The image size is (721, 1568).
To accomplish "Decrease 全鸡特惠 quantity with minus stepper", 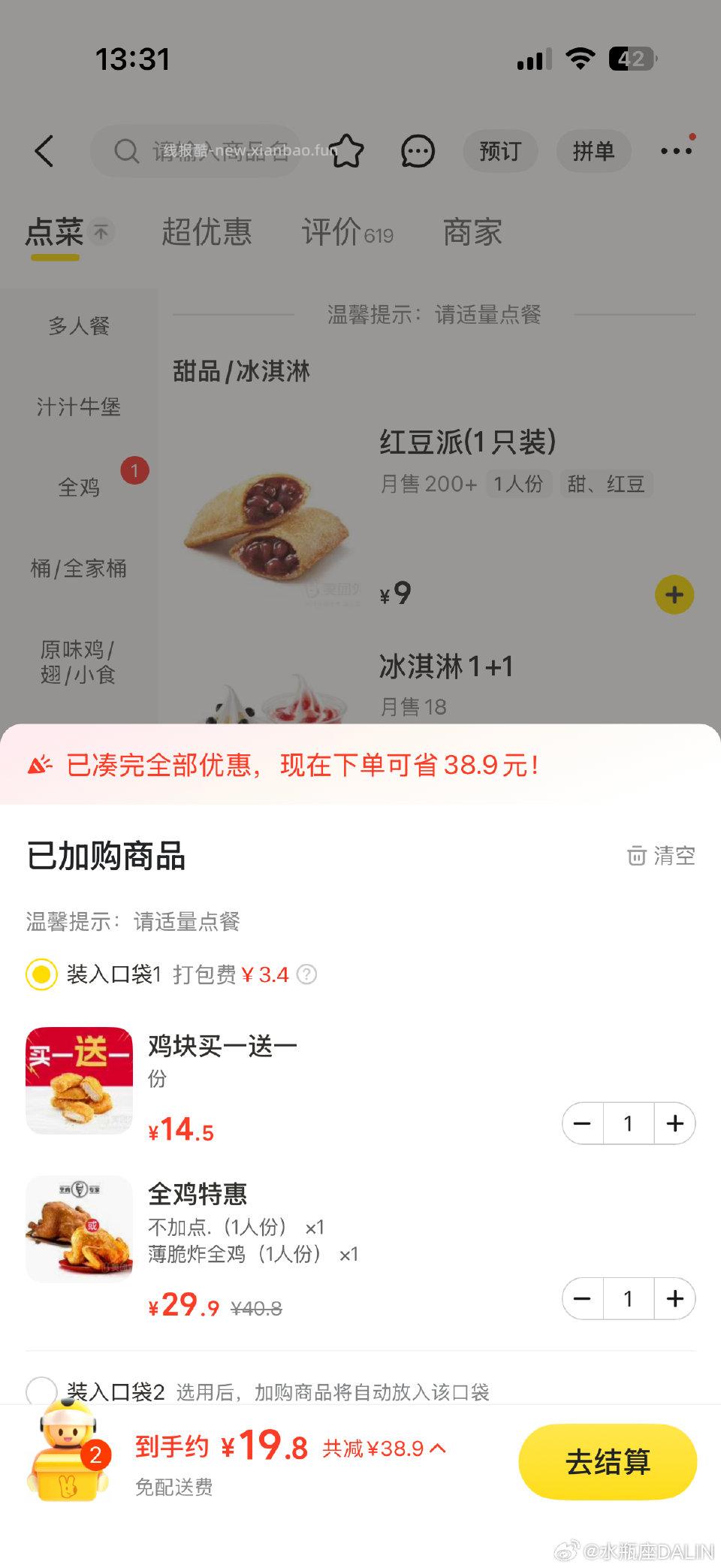I will pyautogui.click(x=584, y=1298).
